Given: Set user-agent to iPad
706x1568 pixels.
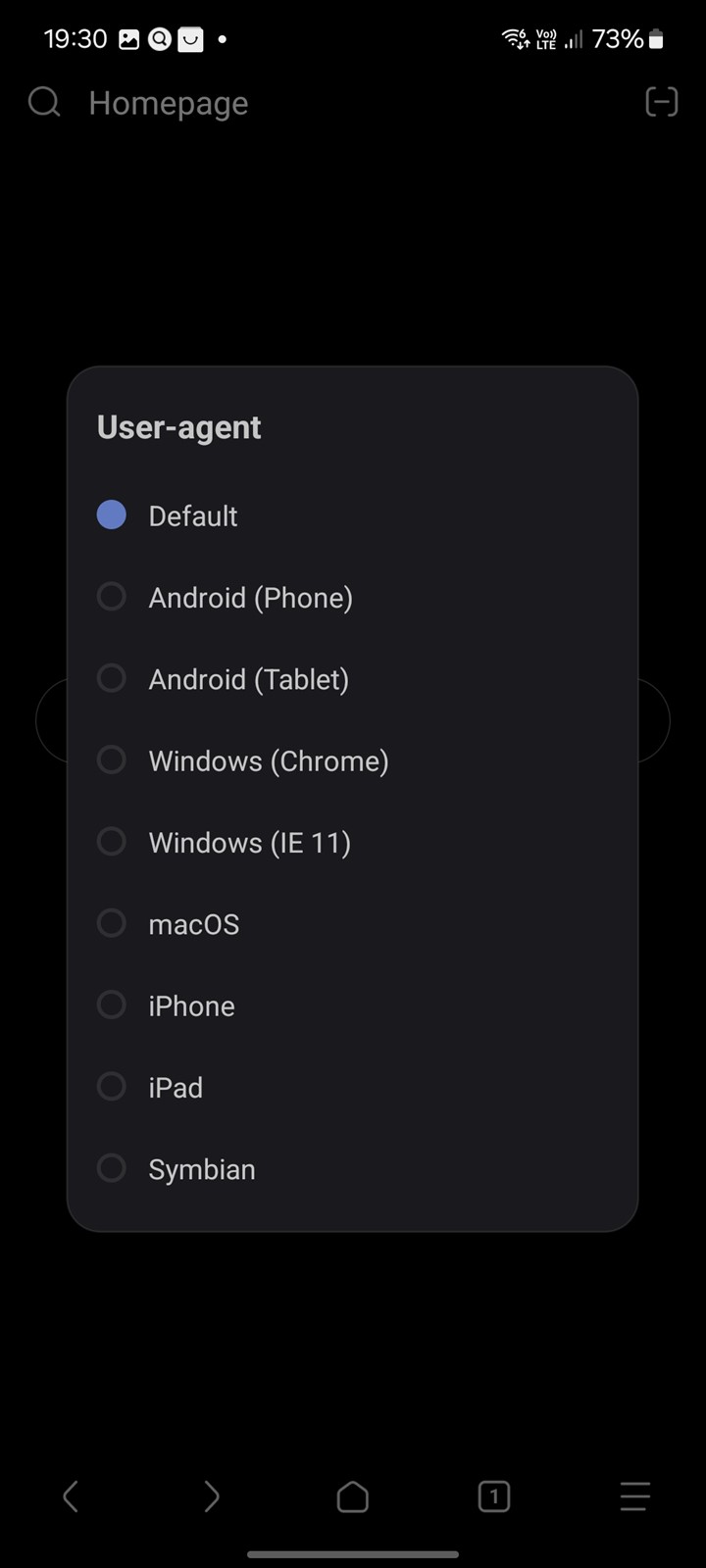Looking at the screenshot, I should [x=352, y=1087].
